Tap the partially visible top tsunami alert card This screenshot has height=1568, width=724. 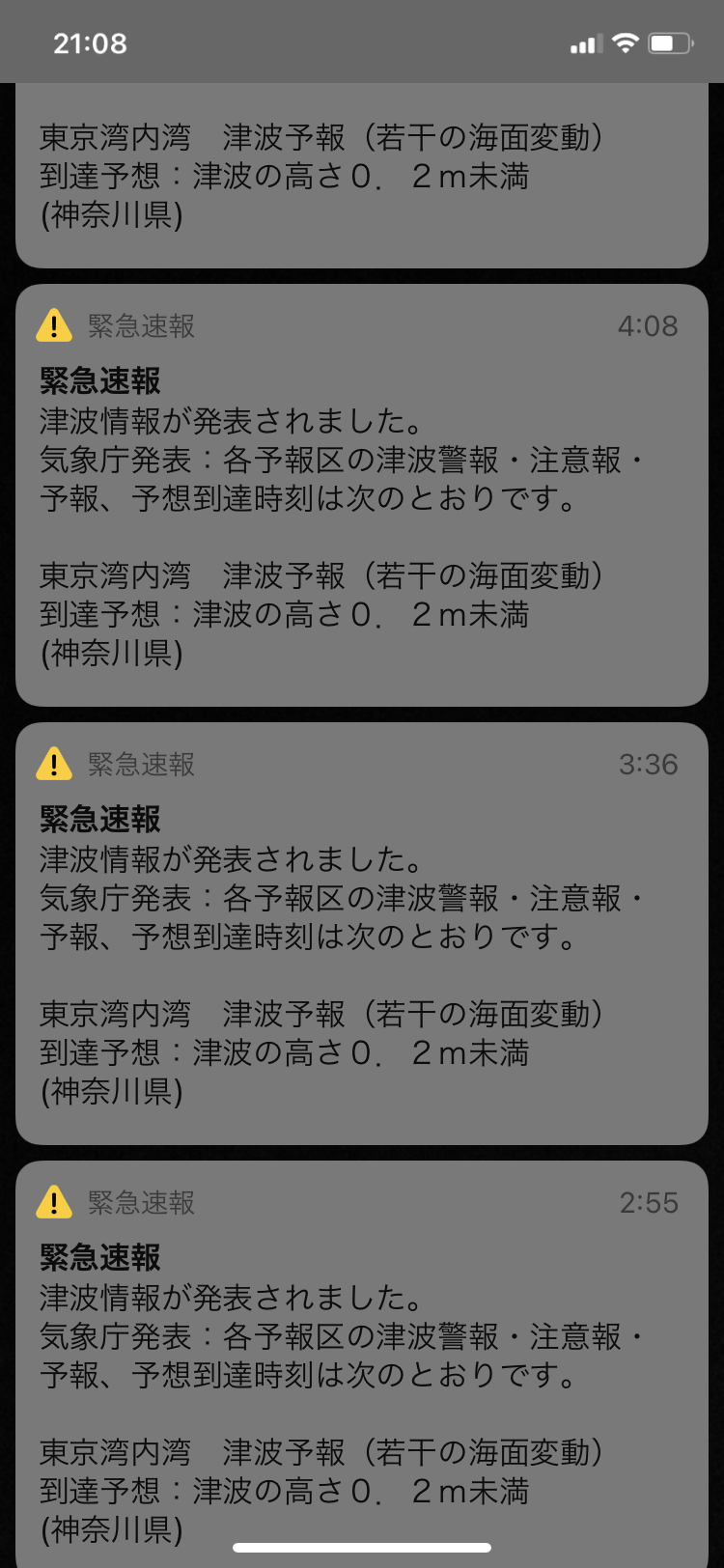click(x=362, y=175)
